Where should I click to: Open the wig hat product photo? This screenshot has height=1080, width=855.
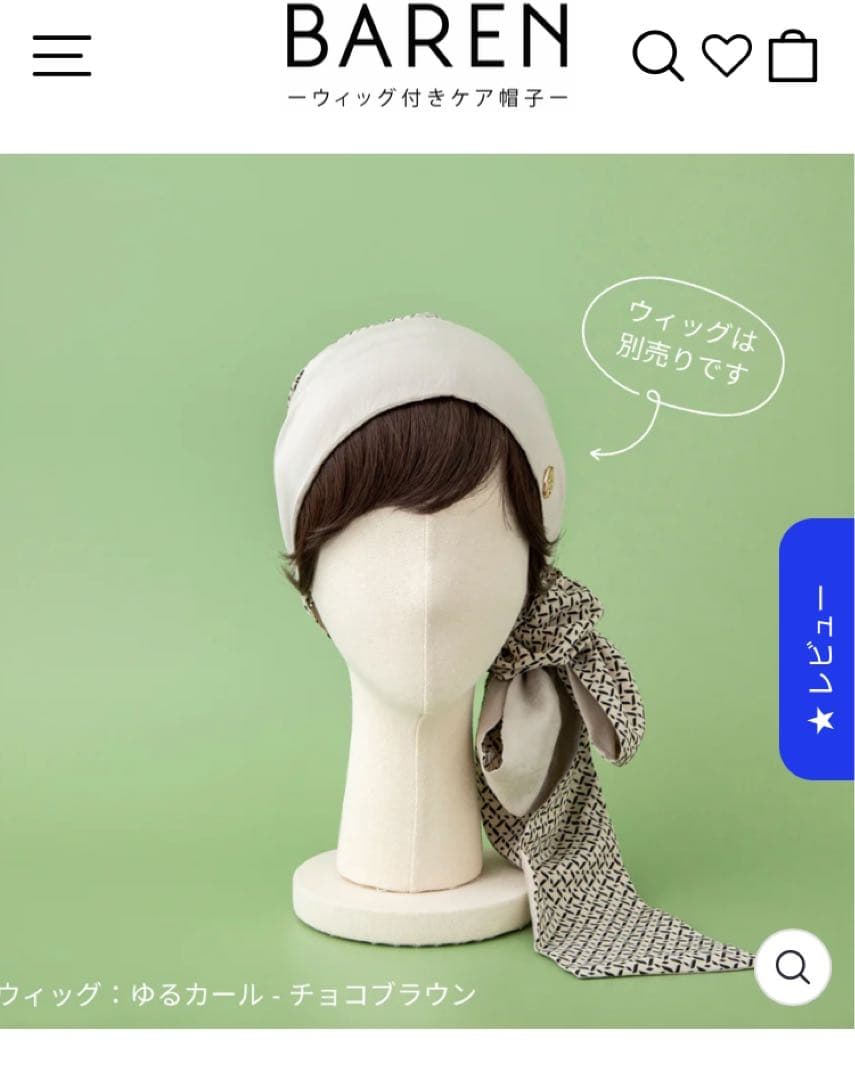tap(420, 600)
